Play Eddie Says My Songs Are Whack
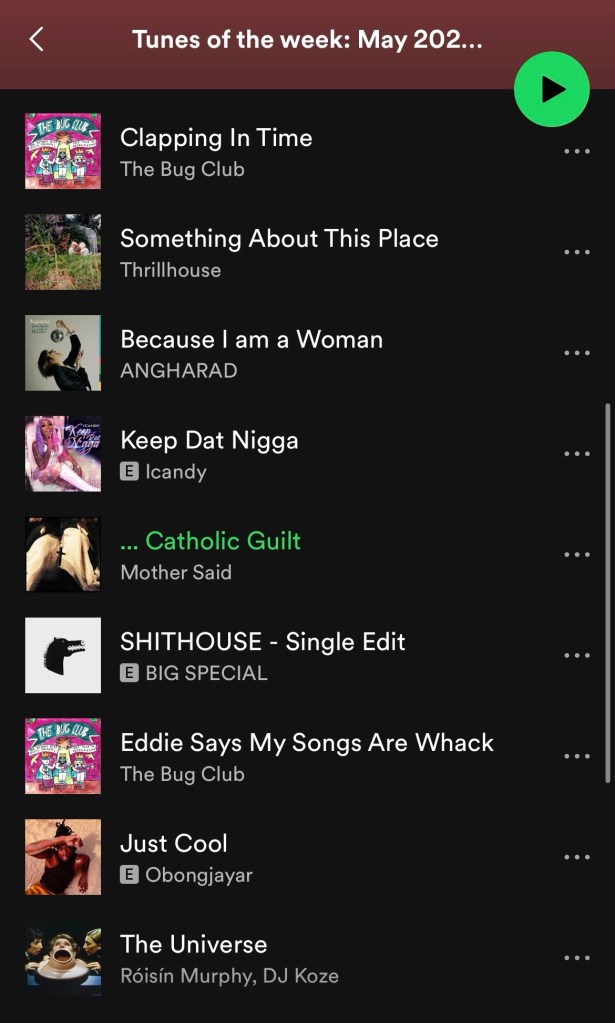This screenshot has width=615, height=1023. click(306, 743)
